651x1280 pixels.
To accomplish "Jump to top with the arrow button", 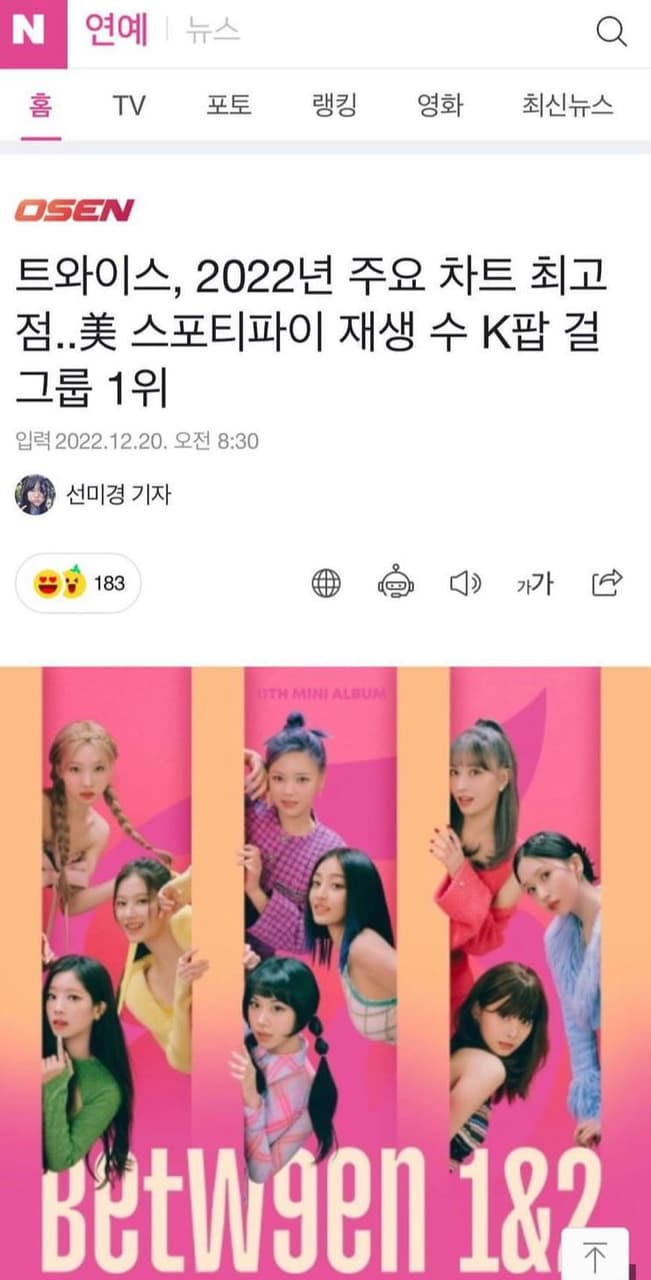I will pos(594,1255).
